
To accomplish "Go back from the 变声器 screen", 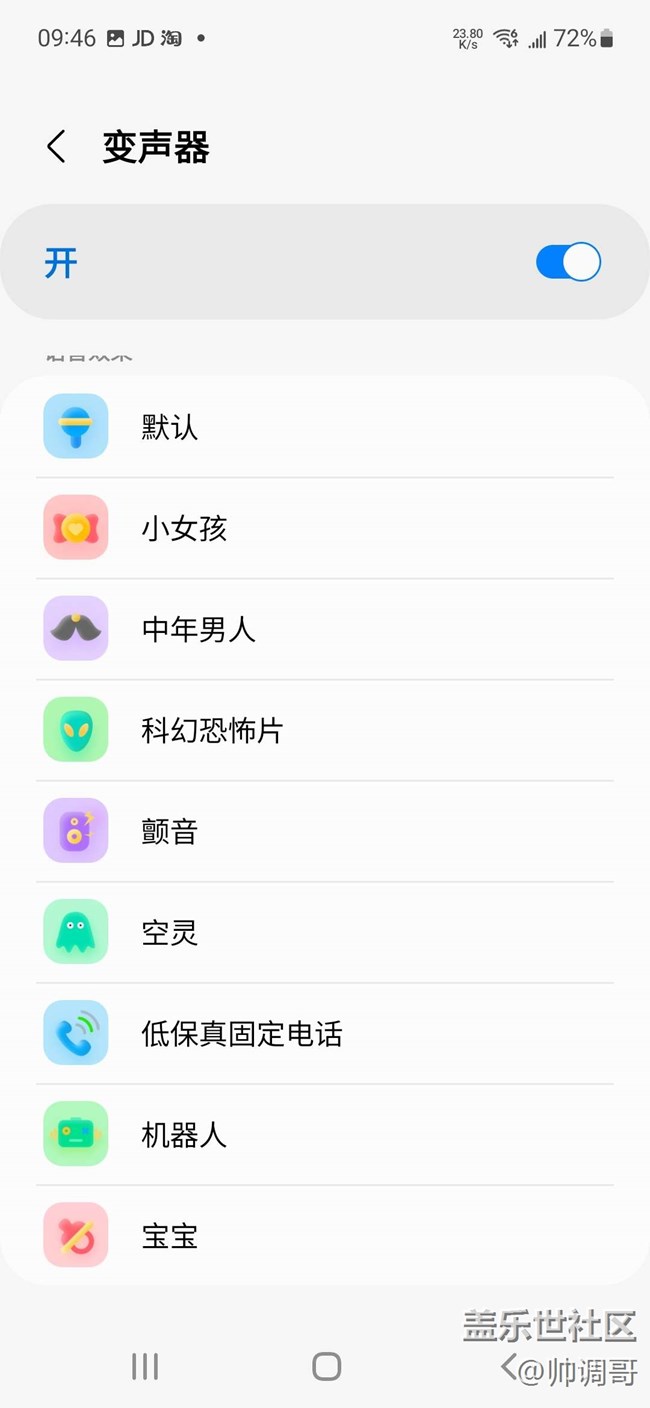I will click(x=57, y=147).
